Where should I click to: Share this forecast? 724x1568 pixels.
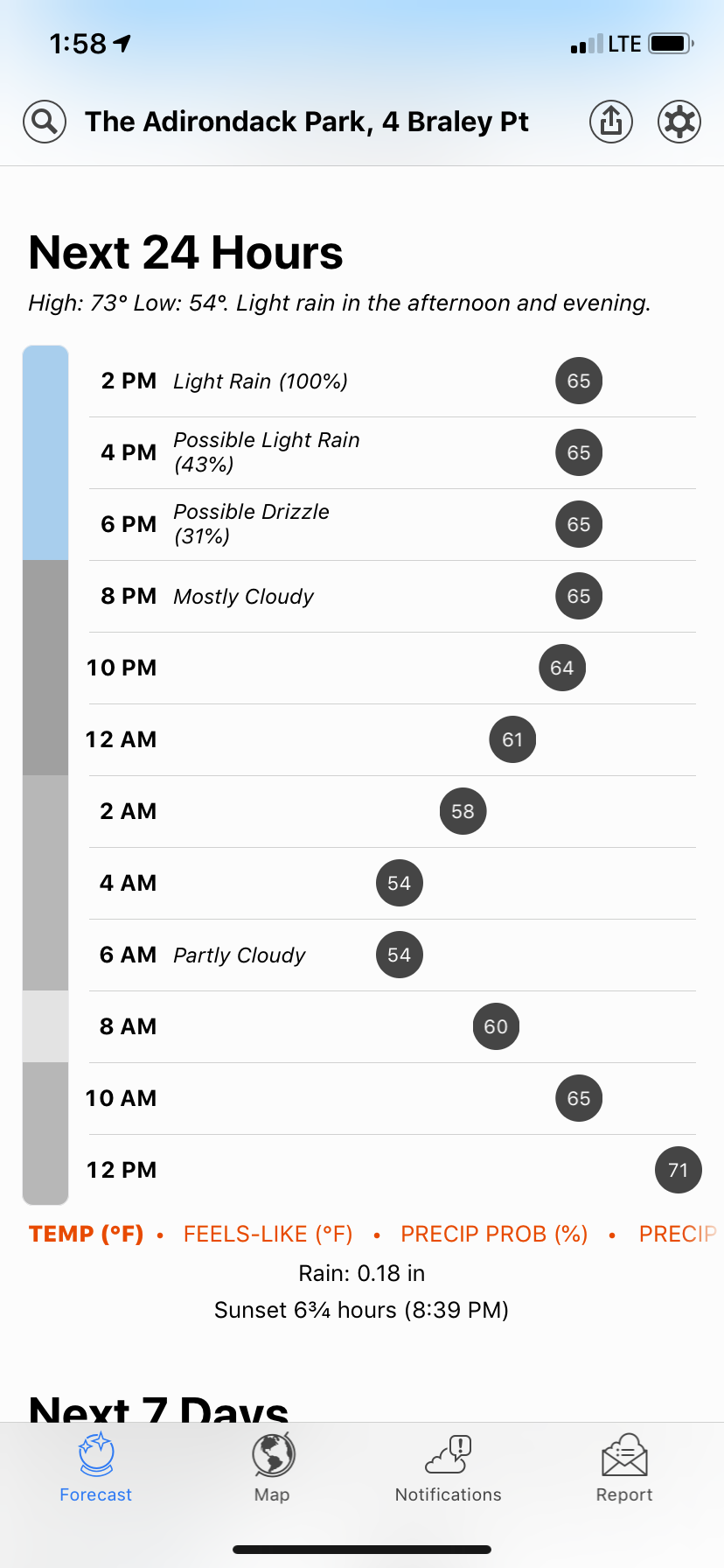[611, 121]
